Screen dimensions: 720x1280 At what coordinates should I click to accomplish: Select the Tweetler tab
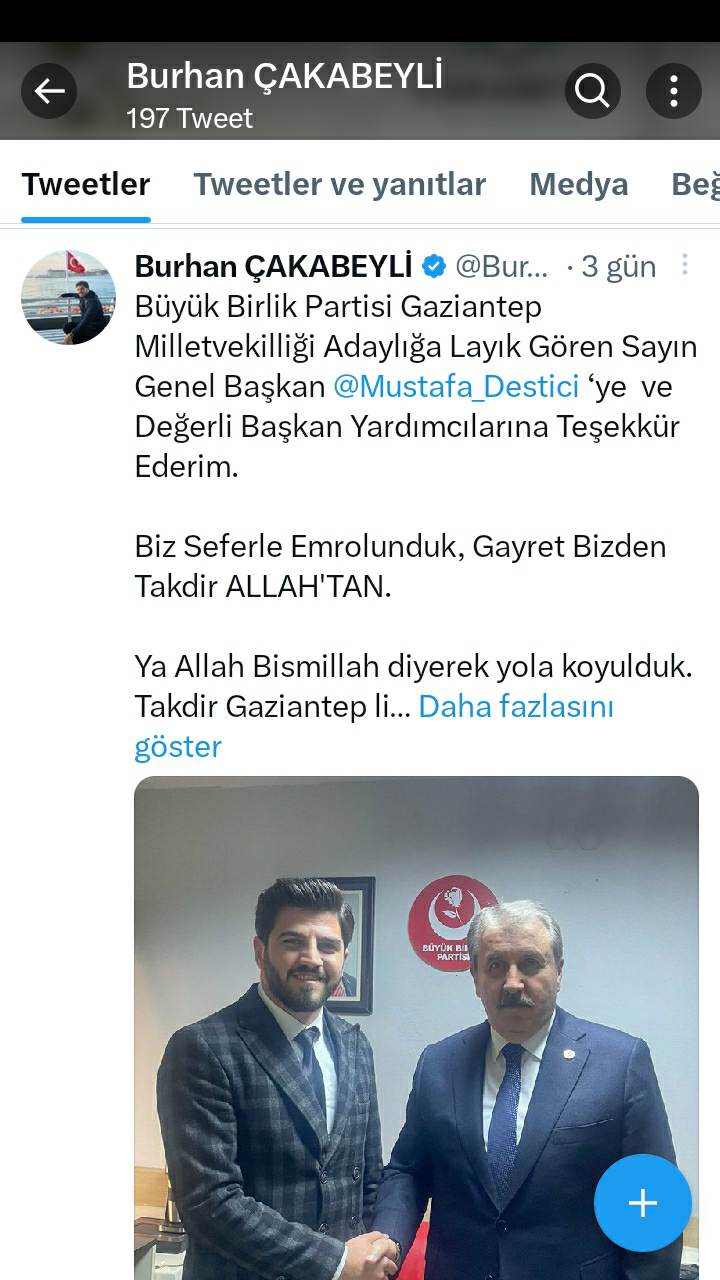(x=85, y=184)
